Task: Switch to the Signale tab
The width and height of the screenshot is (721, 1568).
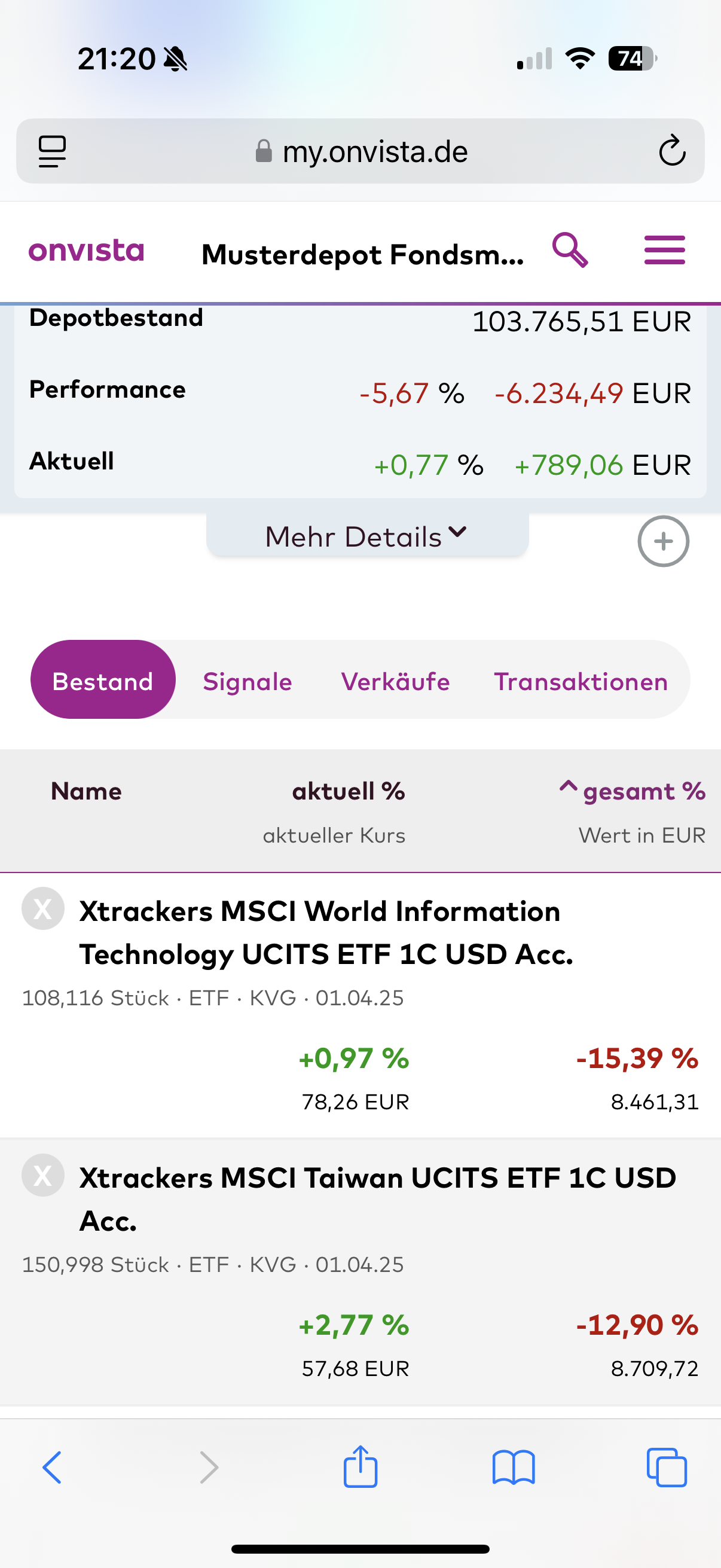Action: pyautogui.click(x=247, y=681)
